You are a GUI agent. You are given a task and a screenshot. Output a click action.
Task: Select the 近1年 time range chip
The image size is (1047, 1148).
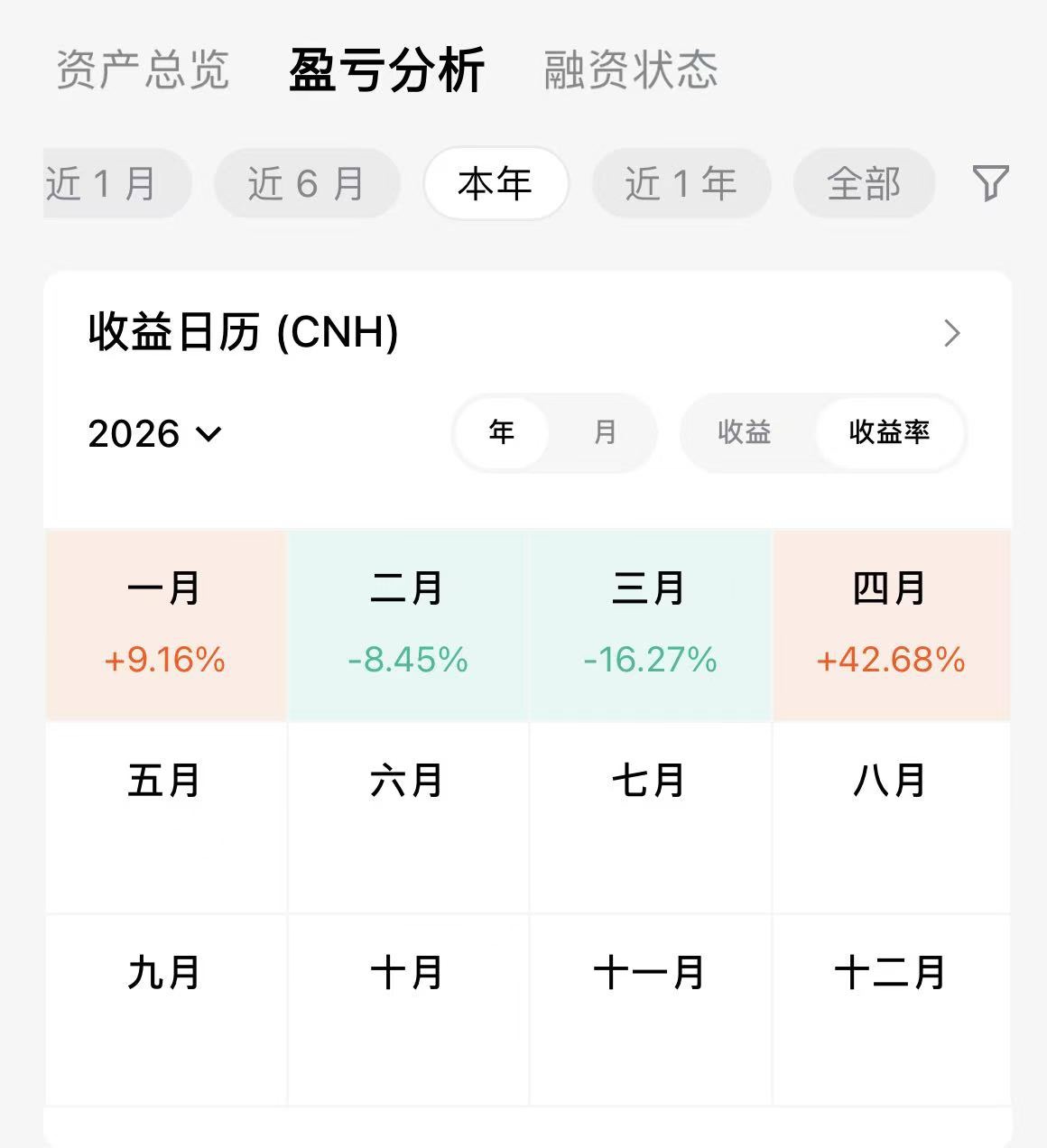681,184
